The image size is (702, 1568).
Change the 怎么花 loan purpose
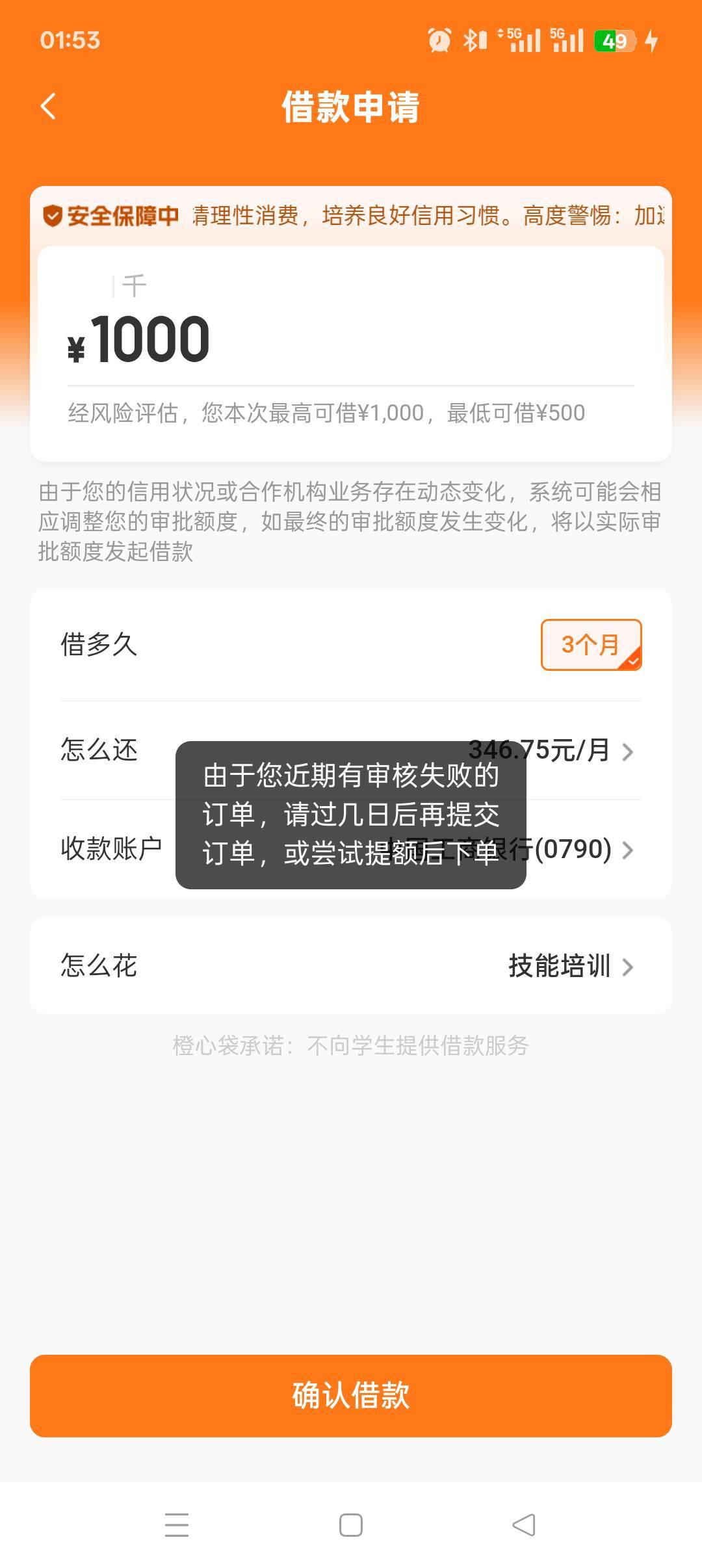tap(351, 965)
